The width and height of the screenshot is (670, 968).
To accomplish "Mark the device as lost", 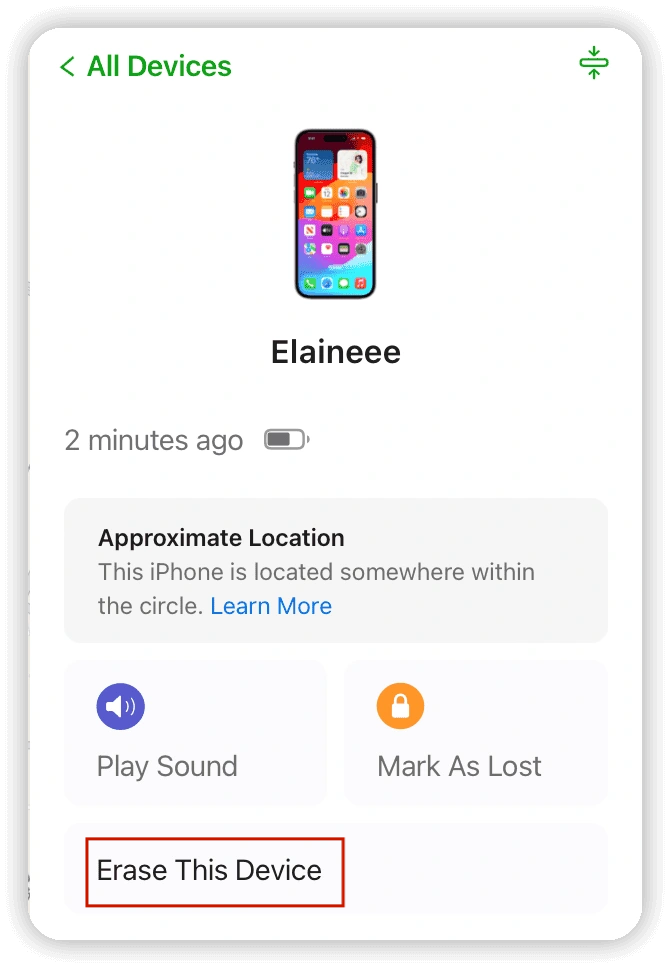I will click(475, 732).
